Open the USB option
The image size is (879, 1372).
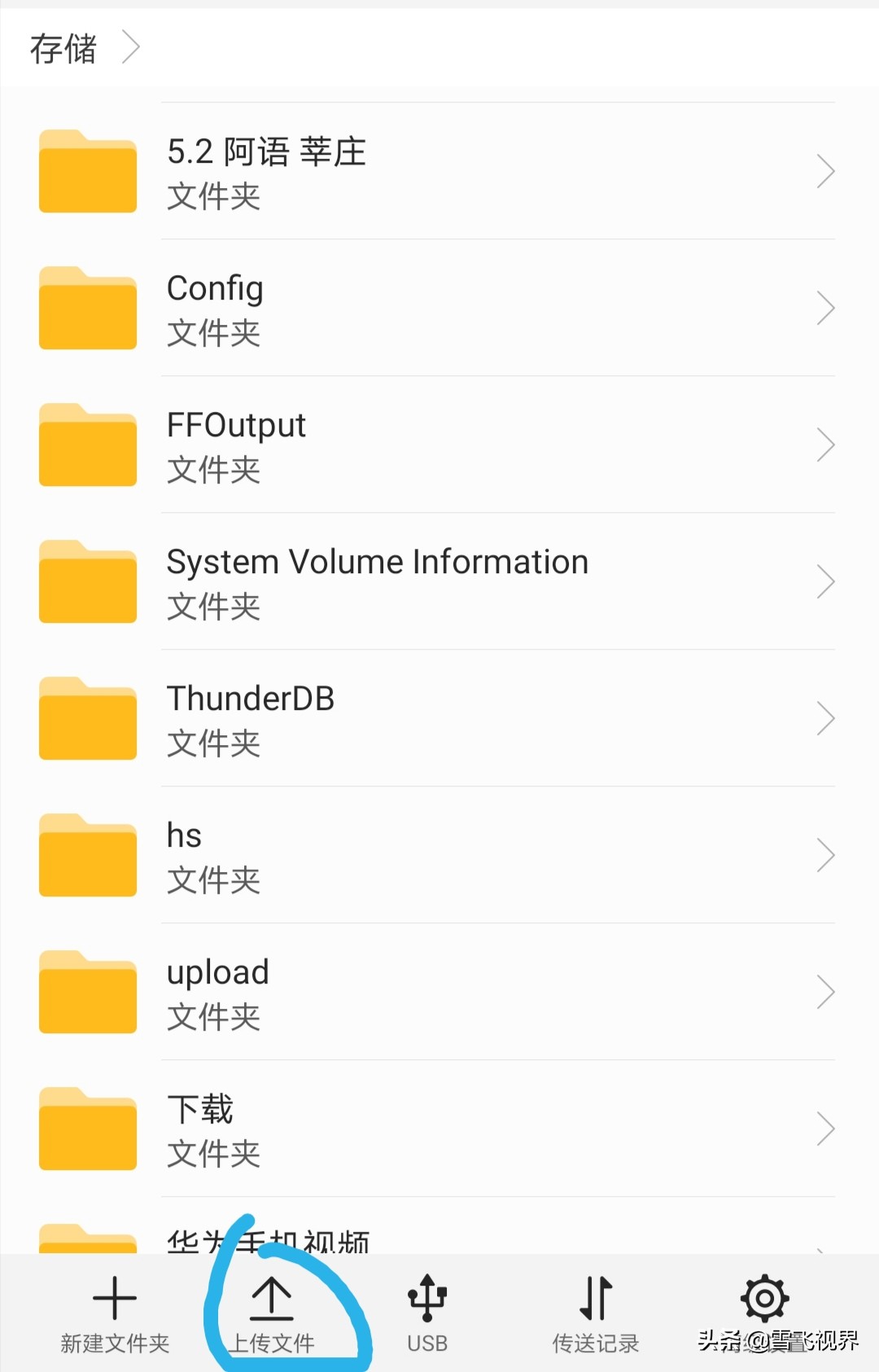427,1313
